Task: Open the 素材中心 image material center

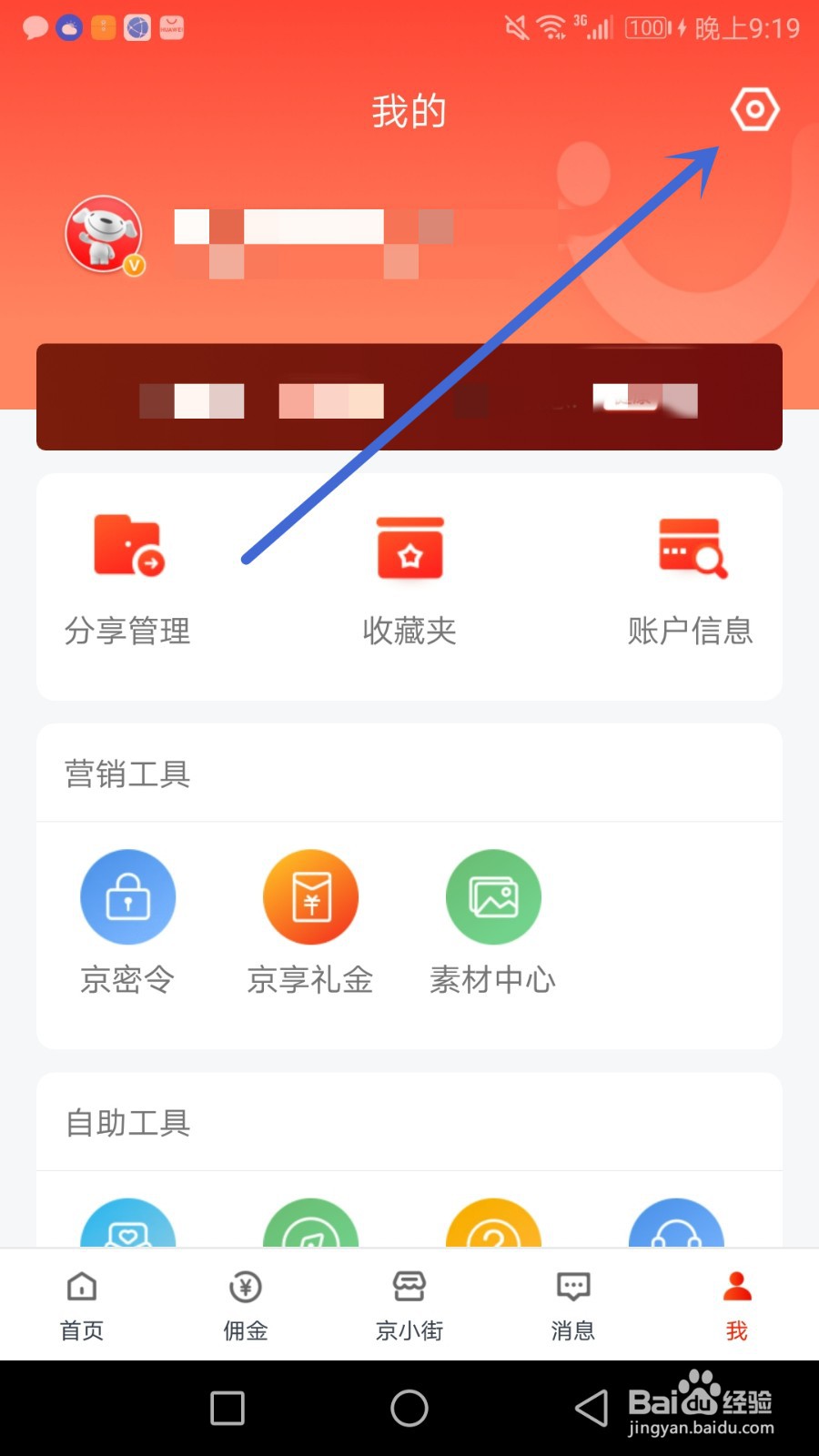Action: tap(492, 895)
